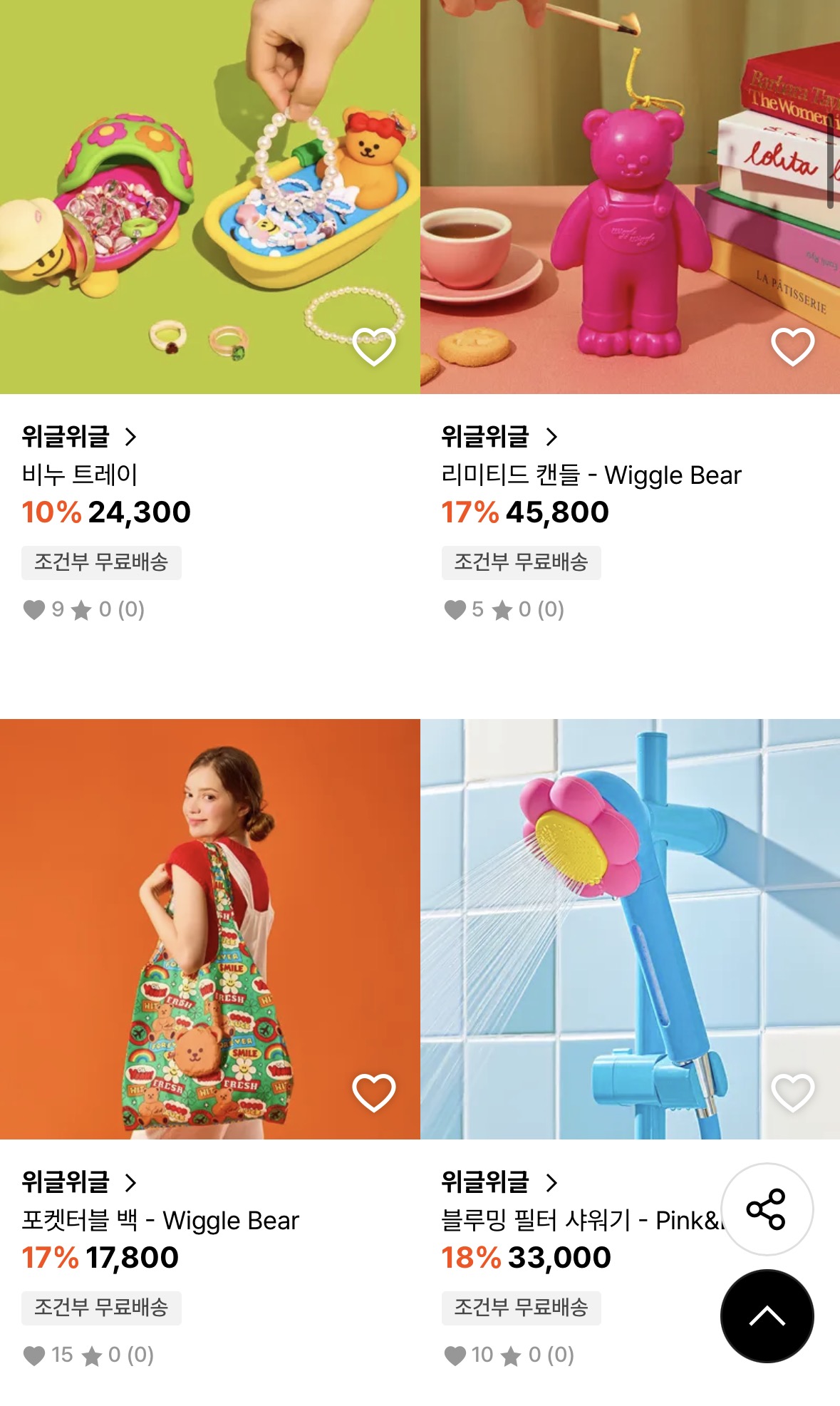Image resolution: width=840 pixels, height=1406 pixels.
Task: Add 포켓터블 백 to wishlist
Action: [374, 1092]
